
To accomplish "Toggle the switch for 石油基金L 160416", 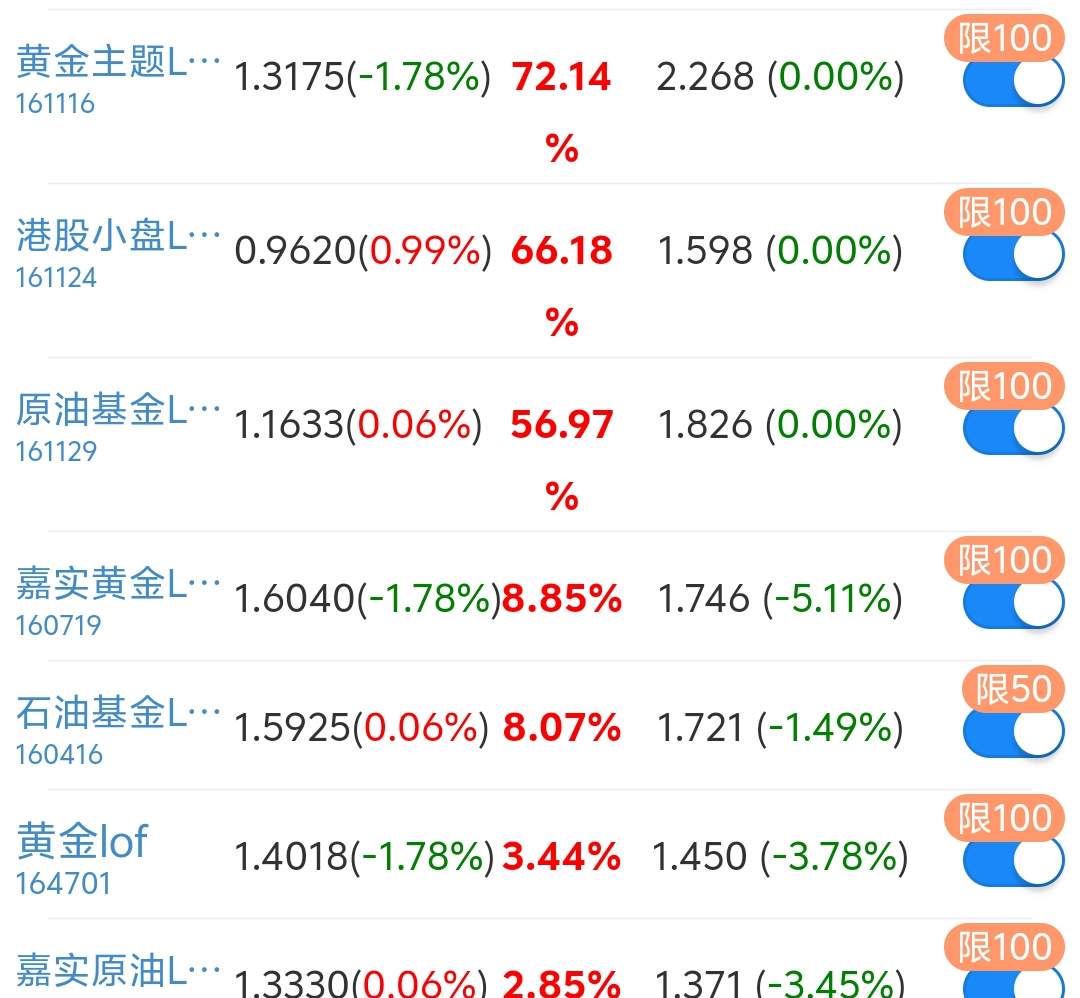I will 1012,733.
